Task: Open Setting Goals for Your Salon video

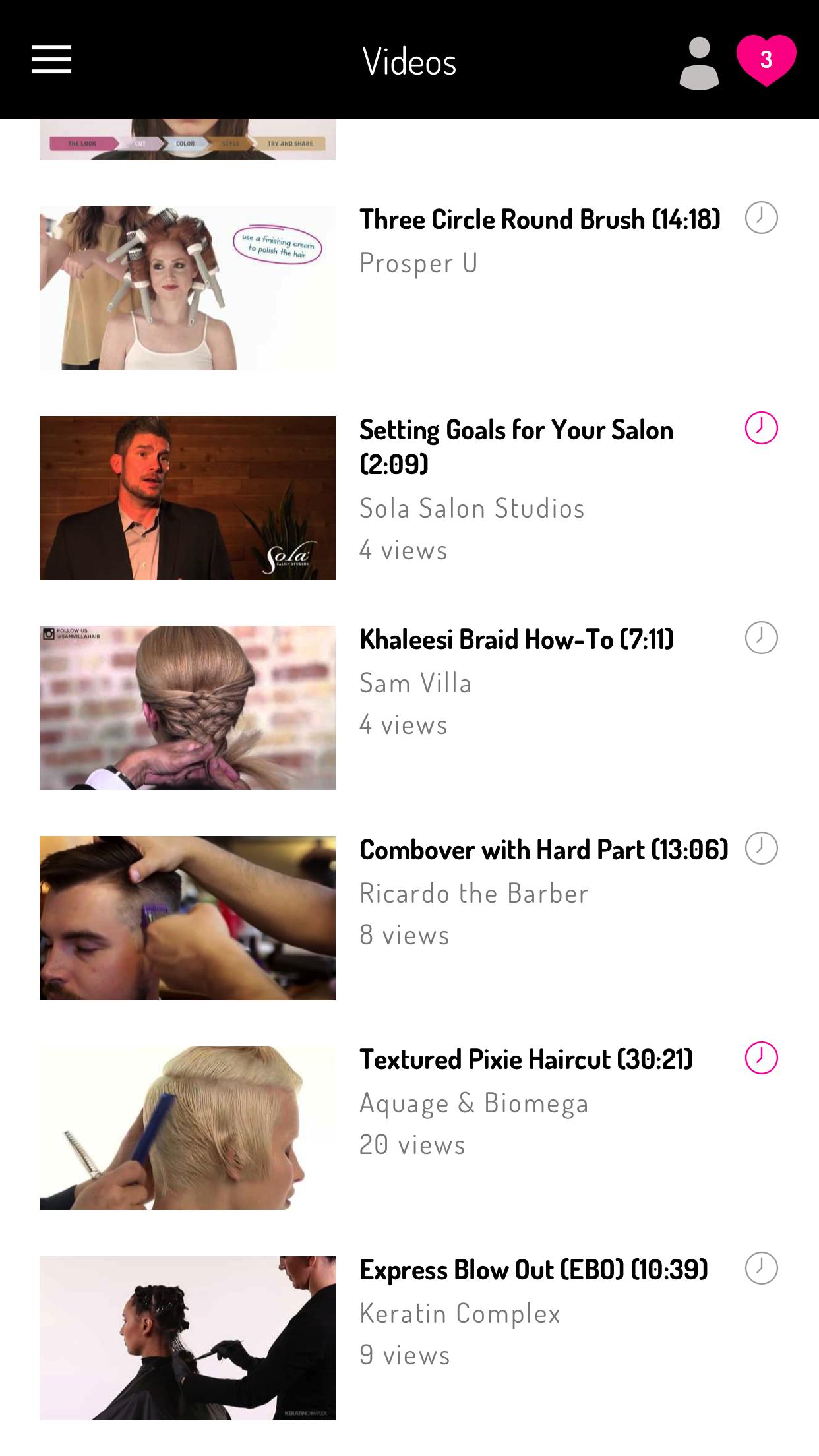Action: click(187, 498)
